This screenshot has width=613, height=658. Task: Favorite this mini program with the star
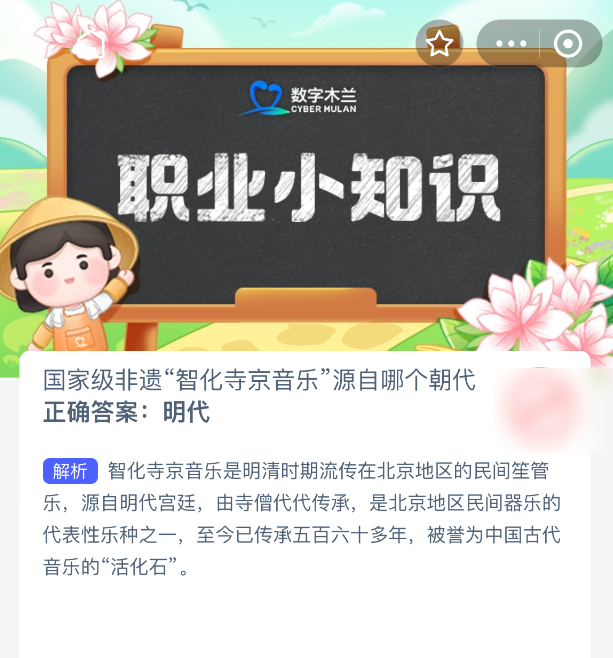click(x=440, y=43)
